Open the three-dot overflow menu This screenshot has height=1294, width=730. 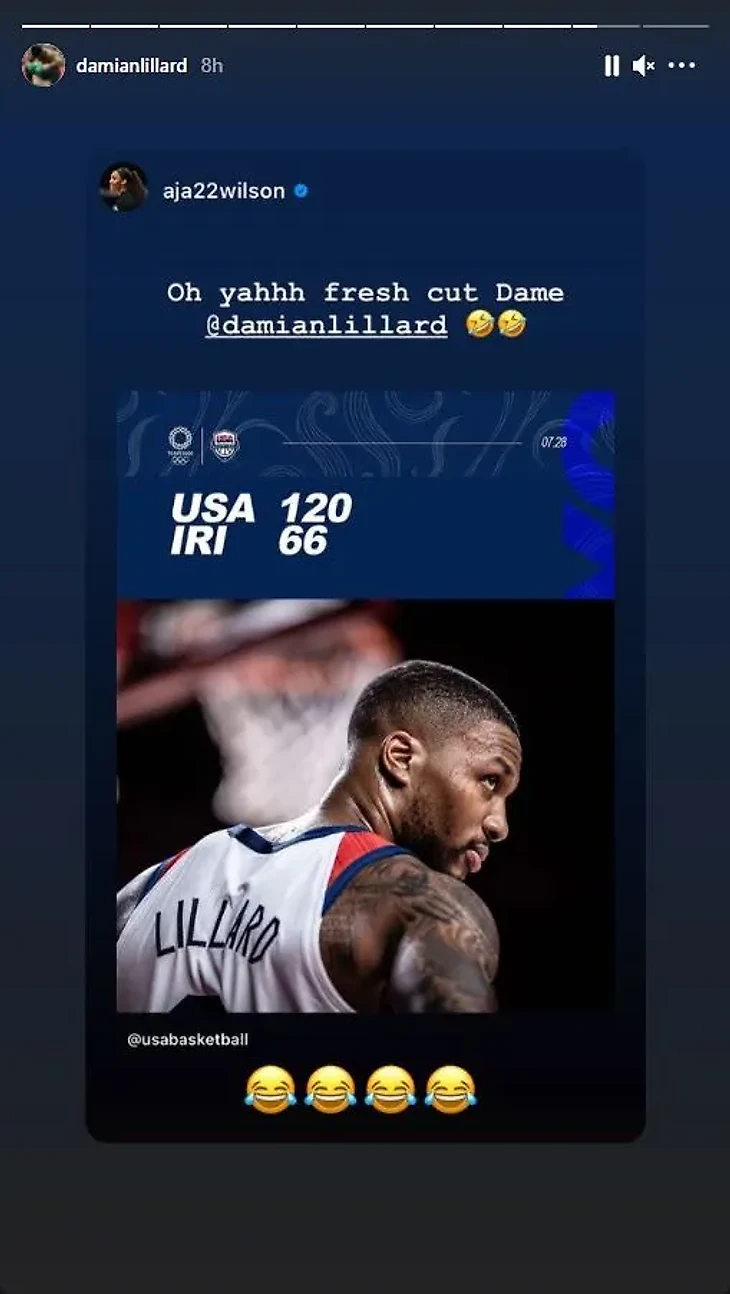[x=682, y=66]
